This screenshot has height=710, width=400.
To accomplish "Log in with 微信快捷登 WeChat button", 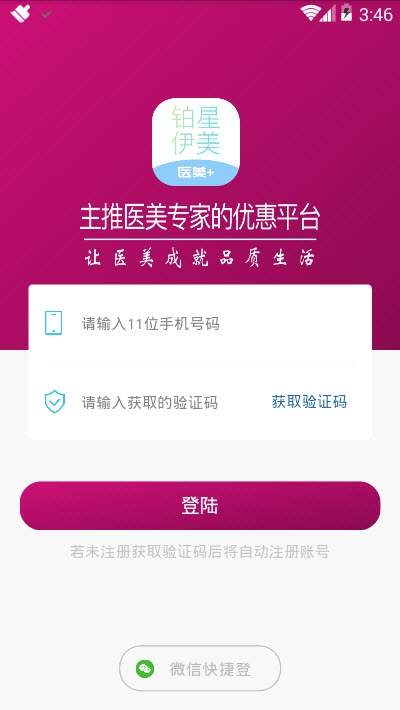I will 200,668.
